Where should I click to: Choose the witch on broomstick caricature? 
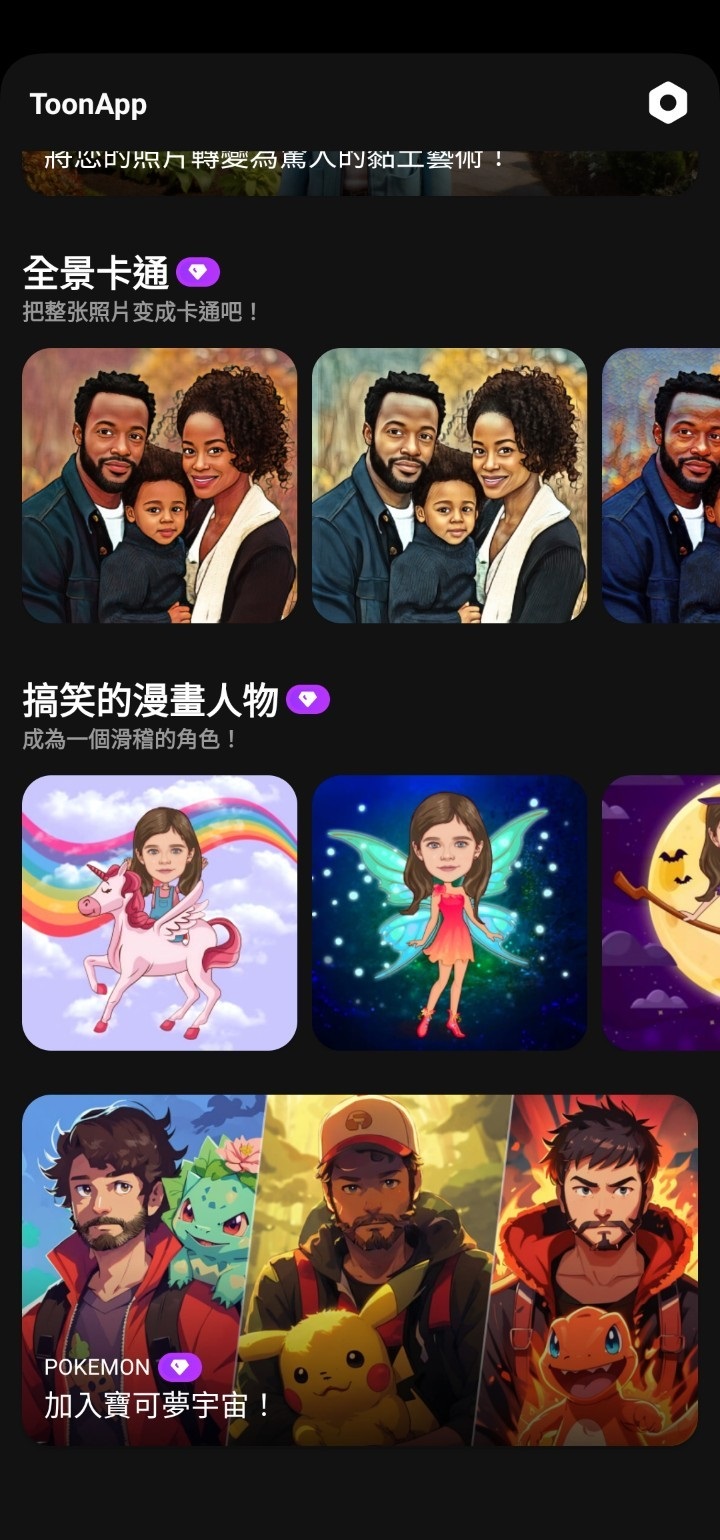coord(662,912)
